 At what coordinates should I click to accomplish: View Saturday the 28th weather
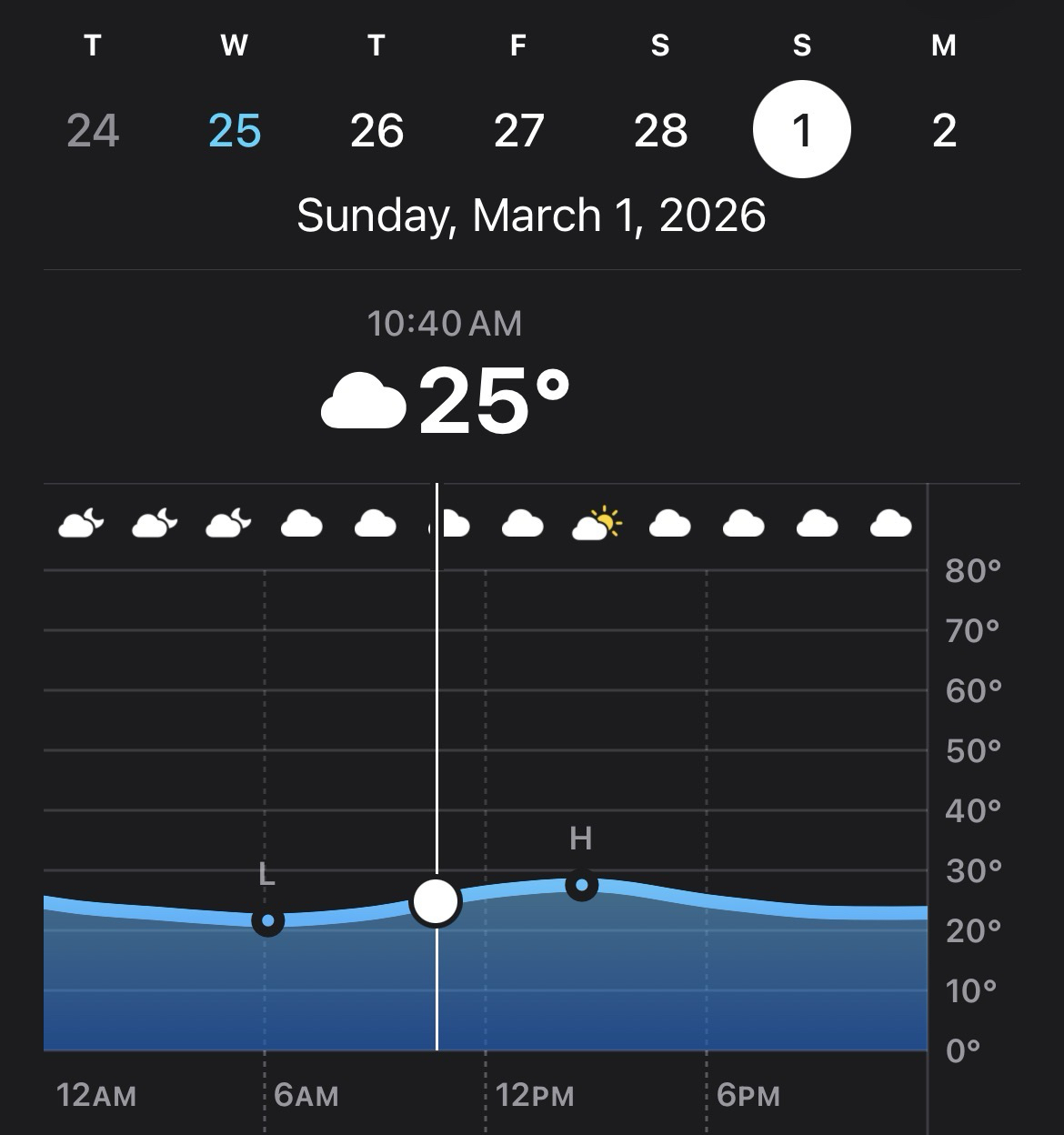click(660, 130)
